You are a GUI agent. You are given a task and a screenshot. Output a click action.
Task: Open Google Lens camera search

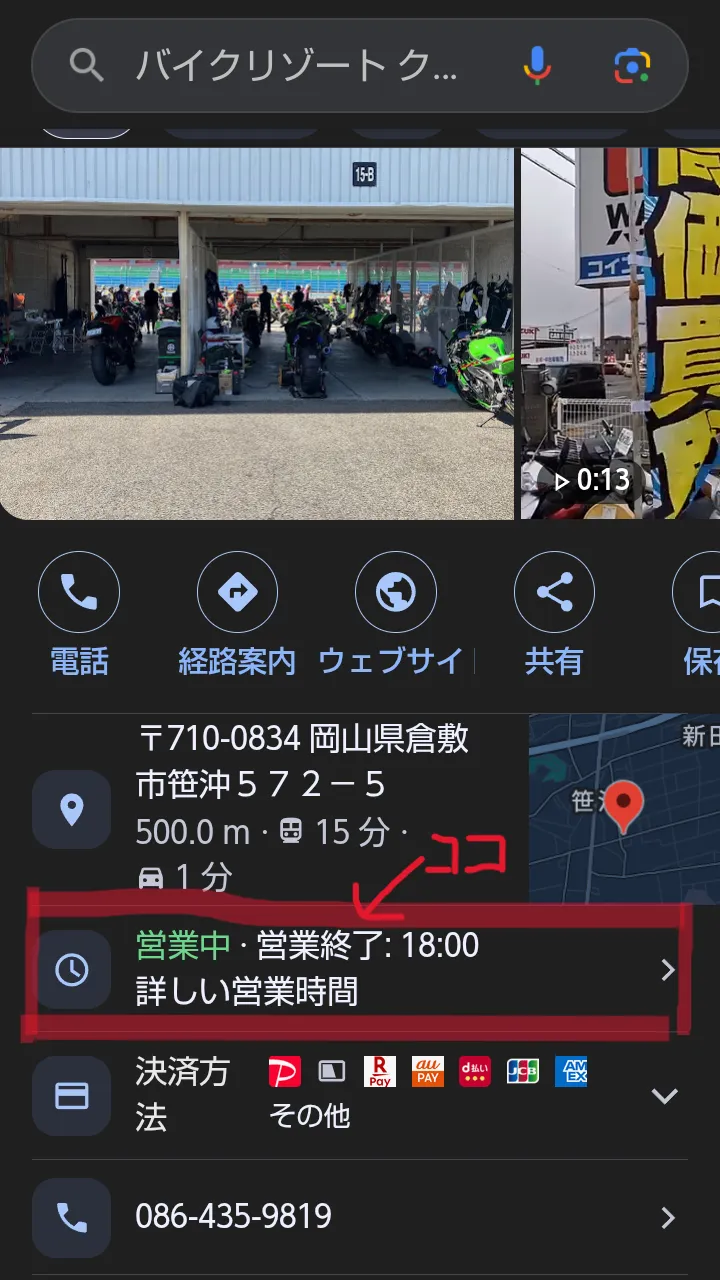(632, 66)
